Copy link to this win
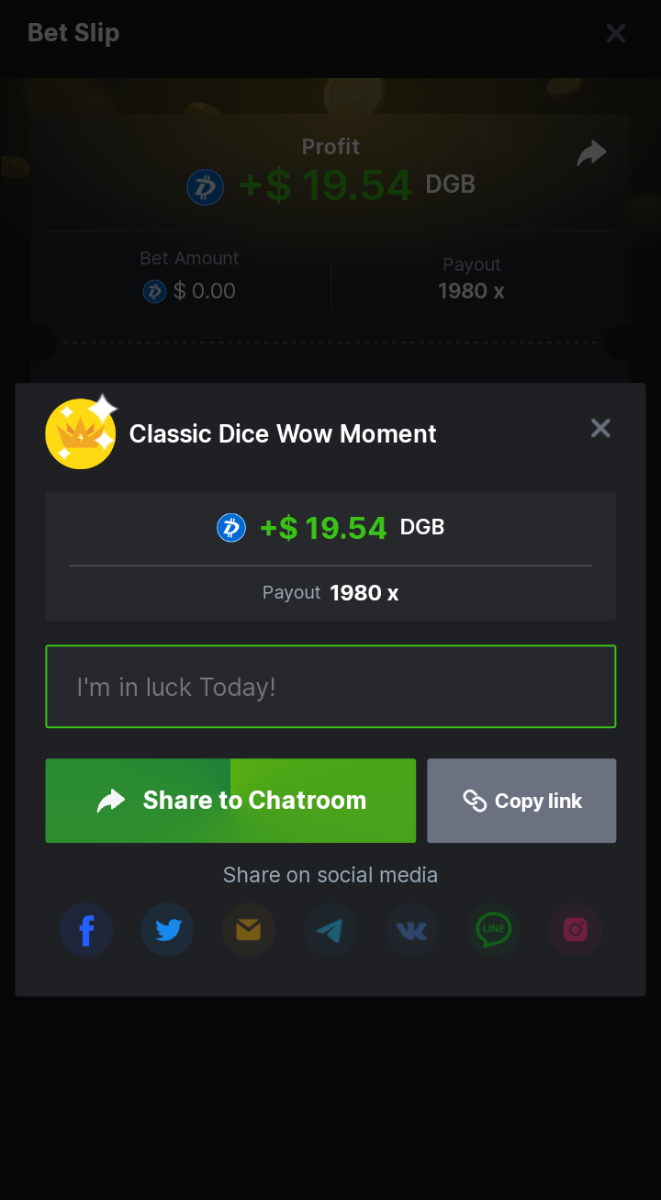Viewport: 661px width, 1200px height. (521, 800)
